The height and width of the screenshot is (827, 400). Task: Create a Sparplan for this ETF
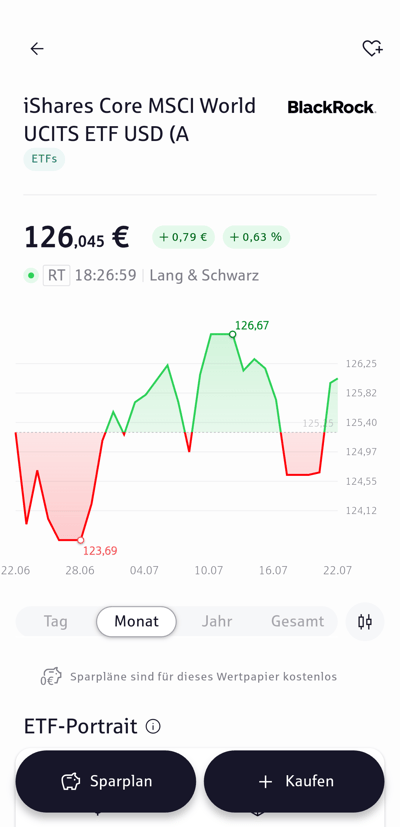click(106, 781)
